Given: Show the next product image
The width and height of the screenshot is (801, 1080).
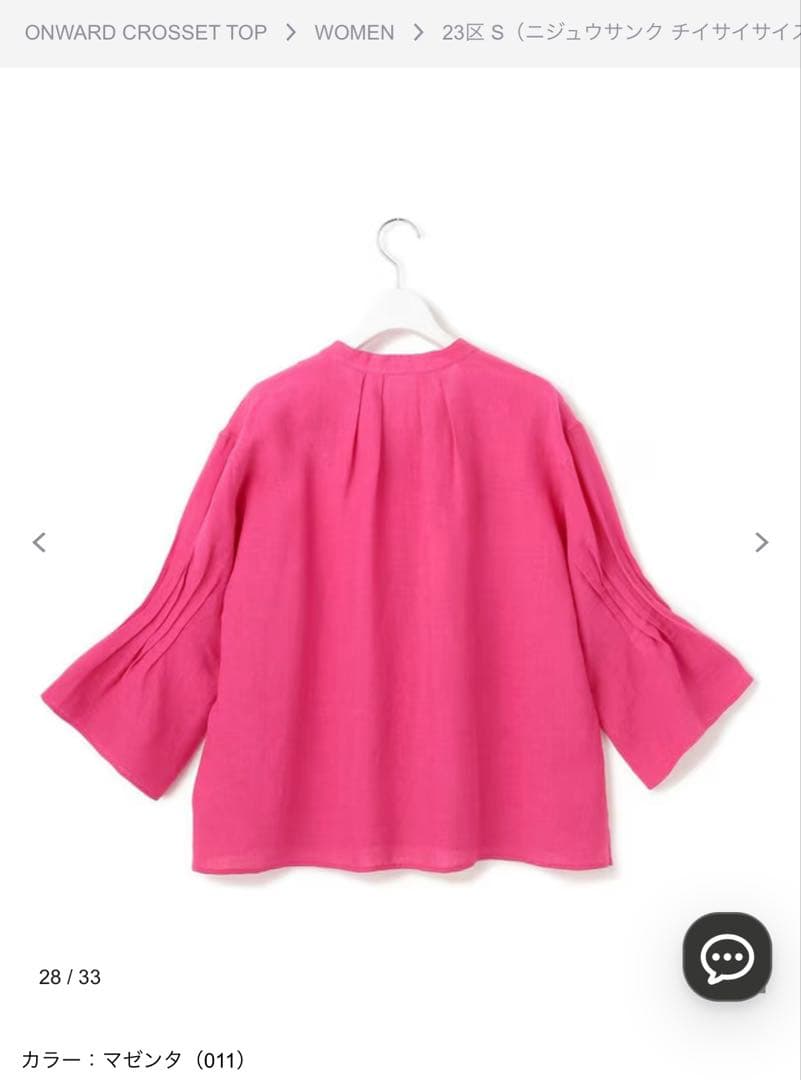Looking at the screenshot, I should [x=761, y=542].
